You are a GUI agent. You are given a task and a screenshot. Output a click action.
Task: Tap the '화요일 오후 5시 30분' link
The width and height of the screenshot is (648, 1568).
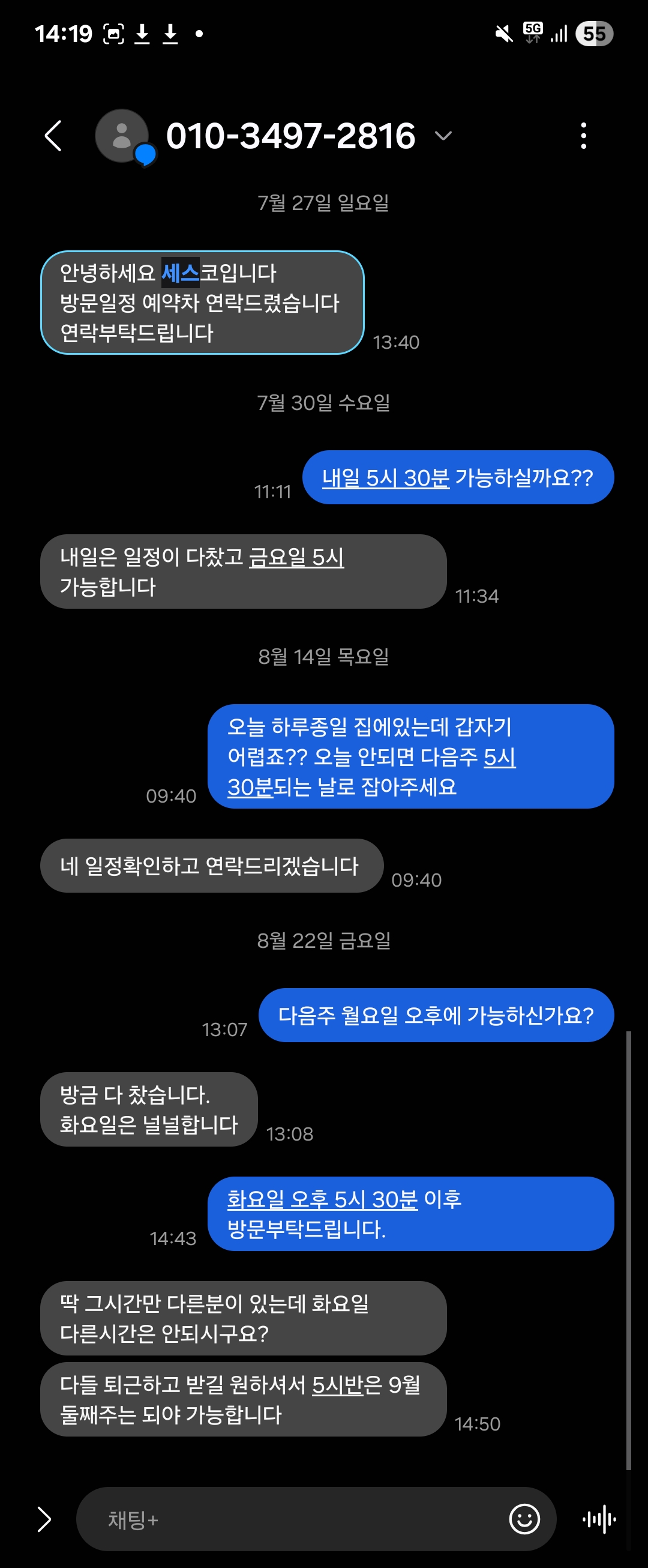322,1200
